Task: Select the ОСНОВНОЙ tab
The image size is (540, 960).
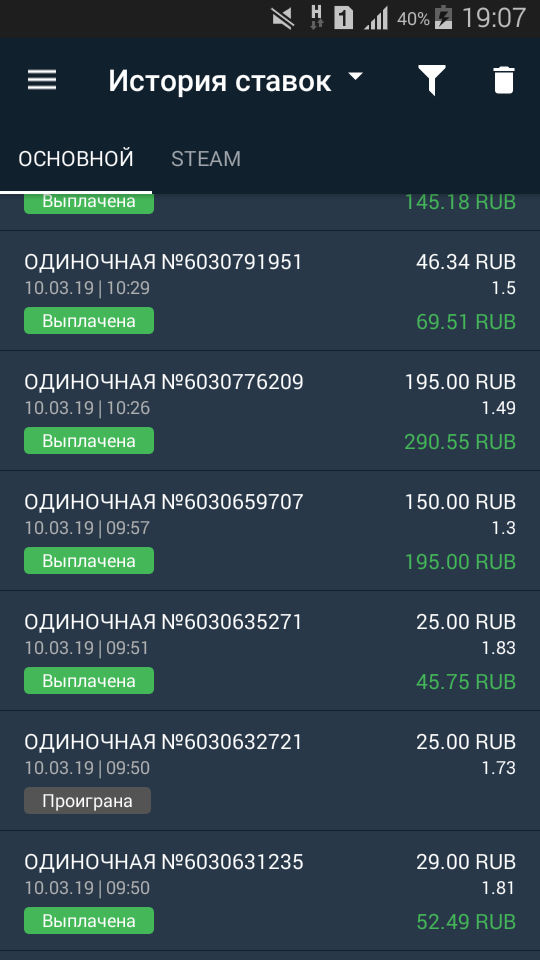Action: (x=76, y=159)
